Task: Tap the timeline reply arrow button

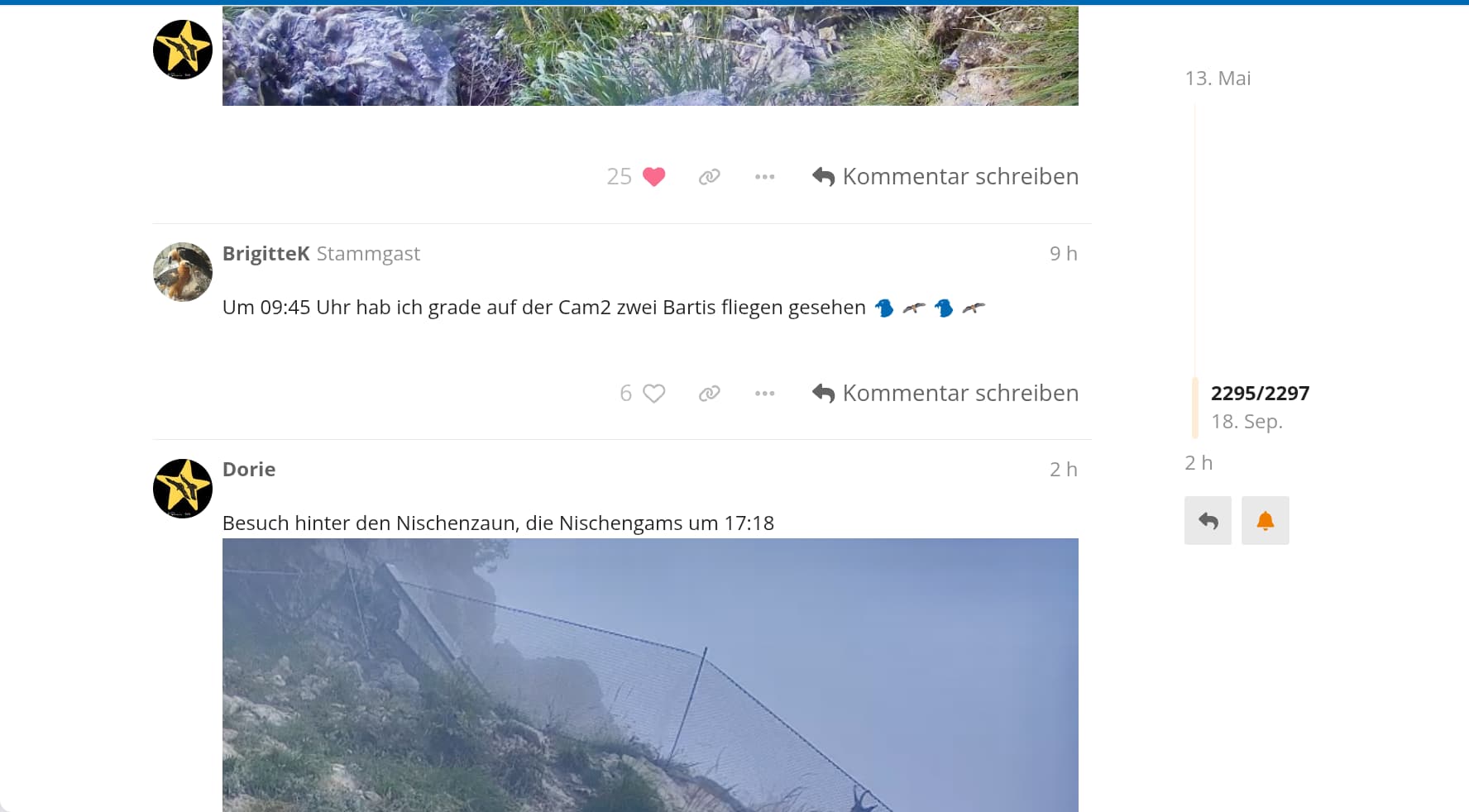Action: click(1208, 521)
